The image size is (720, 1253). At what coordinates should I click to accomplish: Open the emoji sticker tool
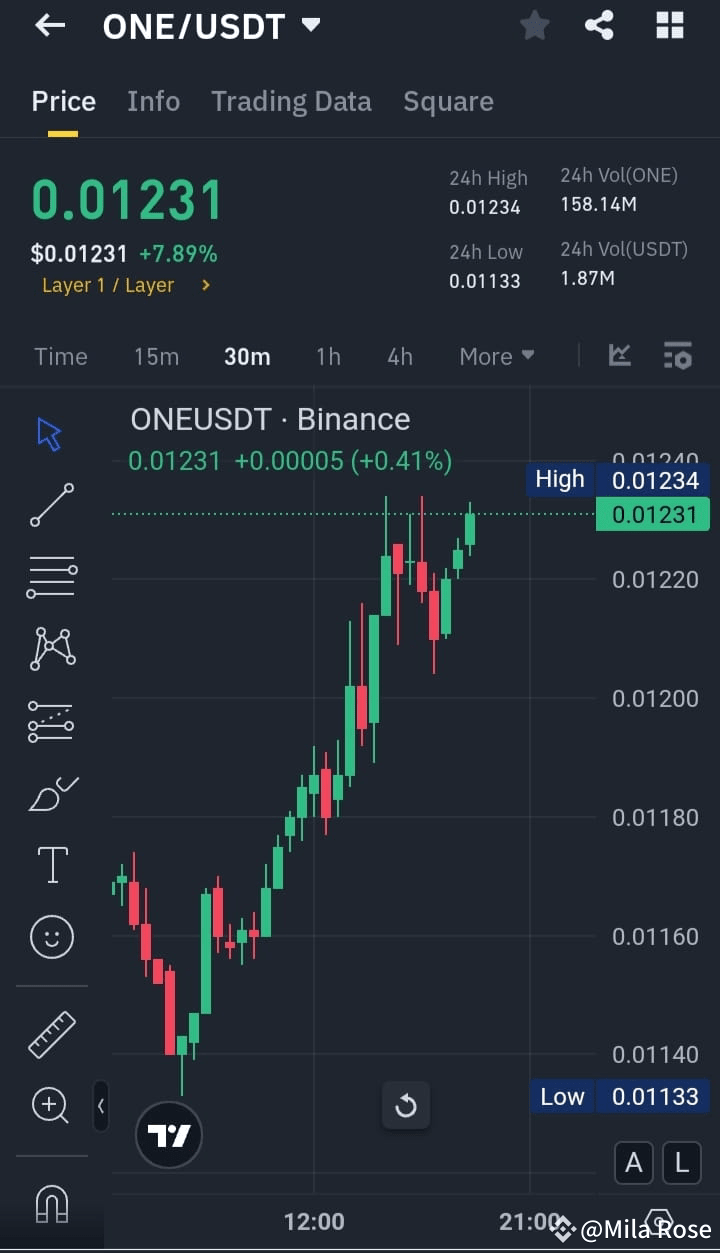51,937
